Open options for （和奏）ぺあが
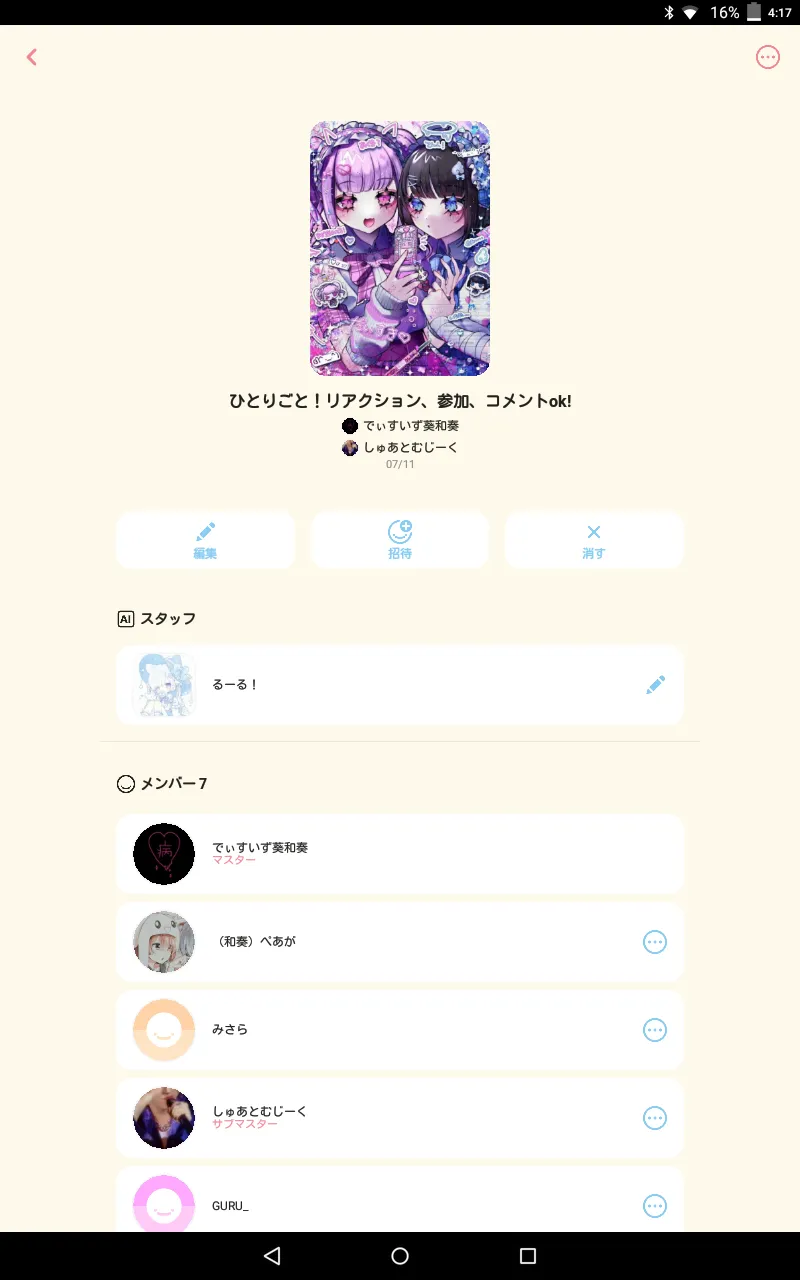The height and width of the screenshot is (1280, 800). [654, 942]
